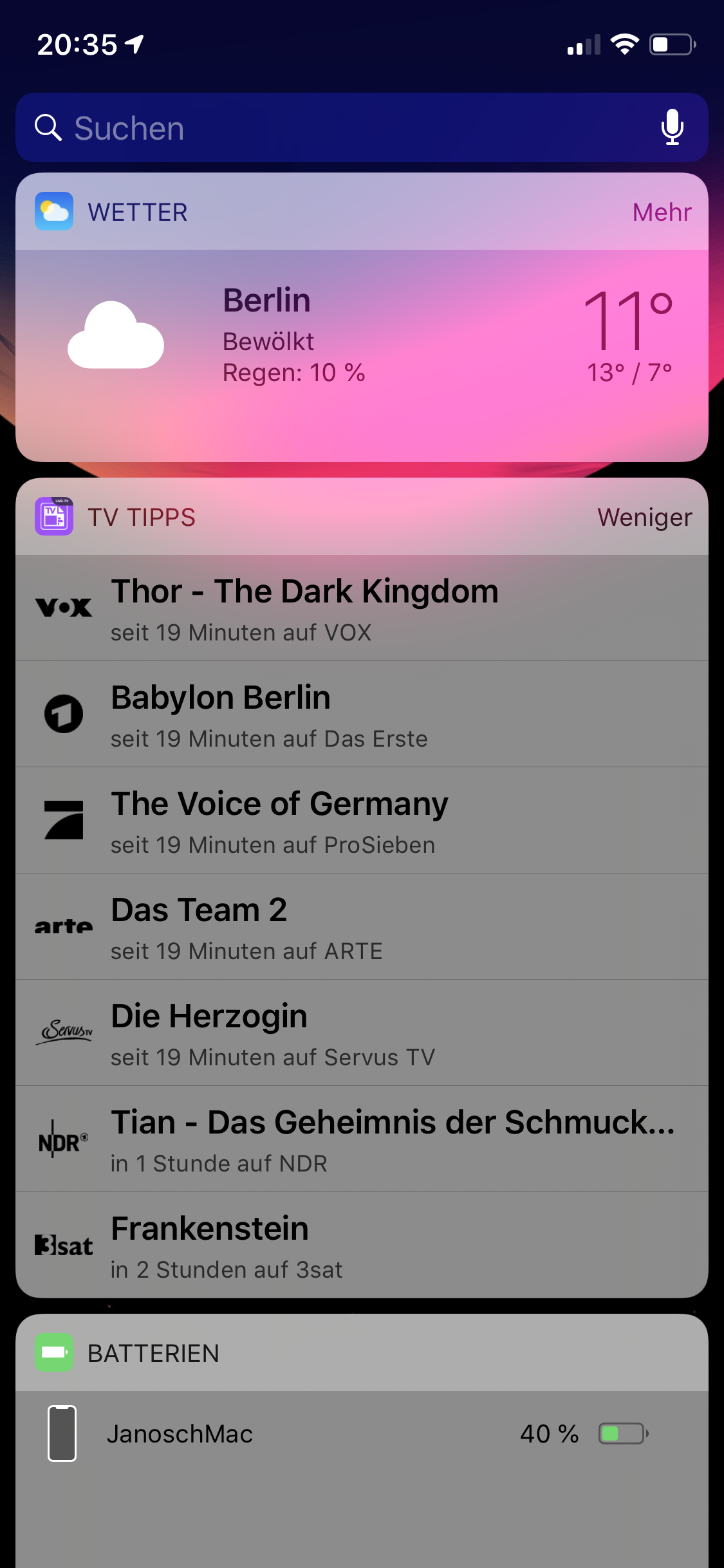This screenshot has width=724, height=1568.
Task: Open the Tian show on NDR
Action: (x=362, y=1139)
